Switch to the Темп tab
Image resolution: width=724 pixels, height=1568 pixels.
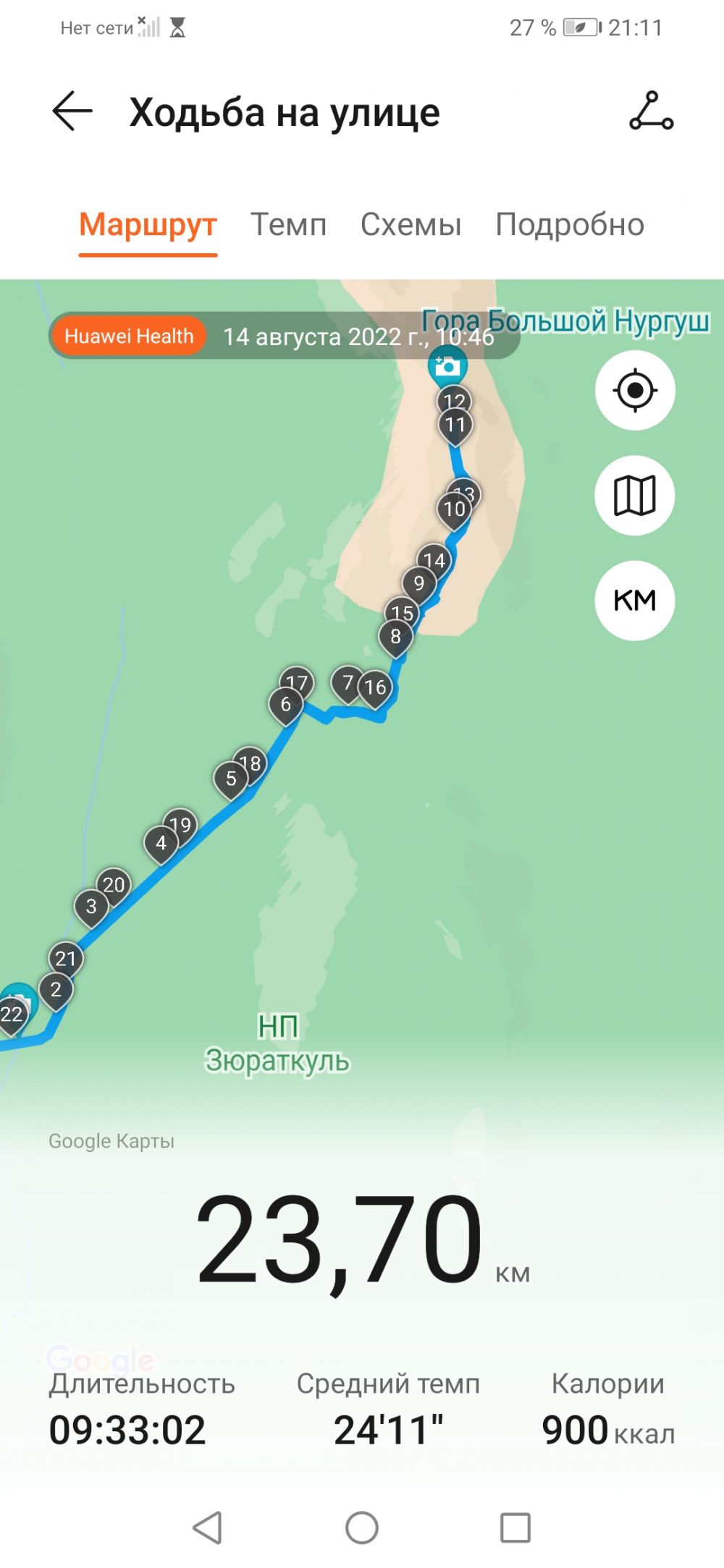[x=288, y=225]
